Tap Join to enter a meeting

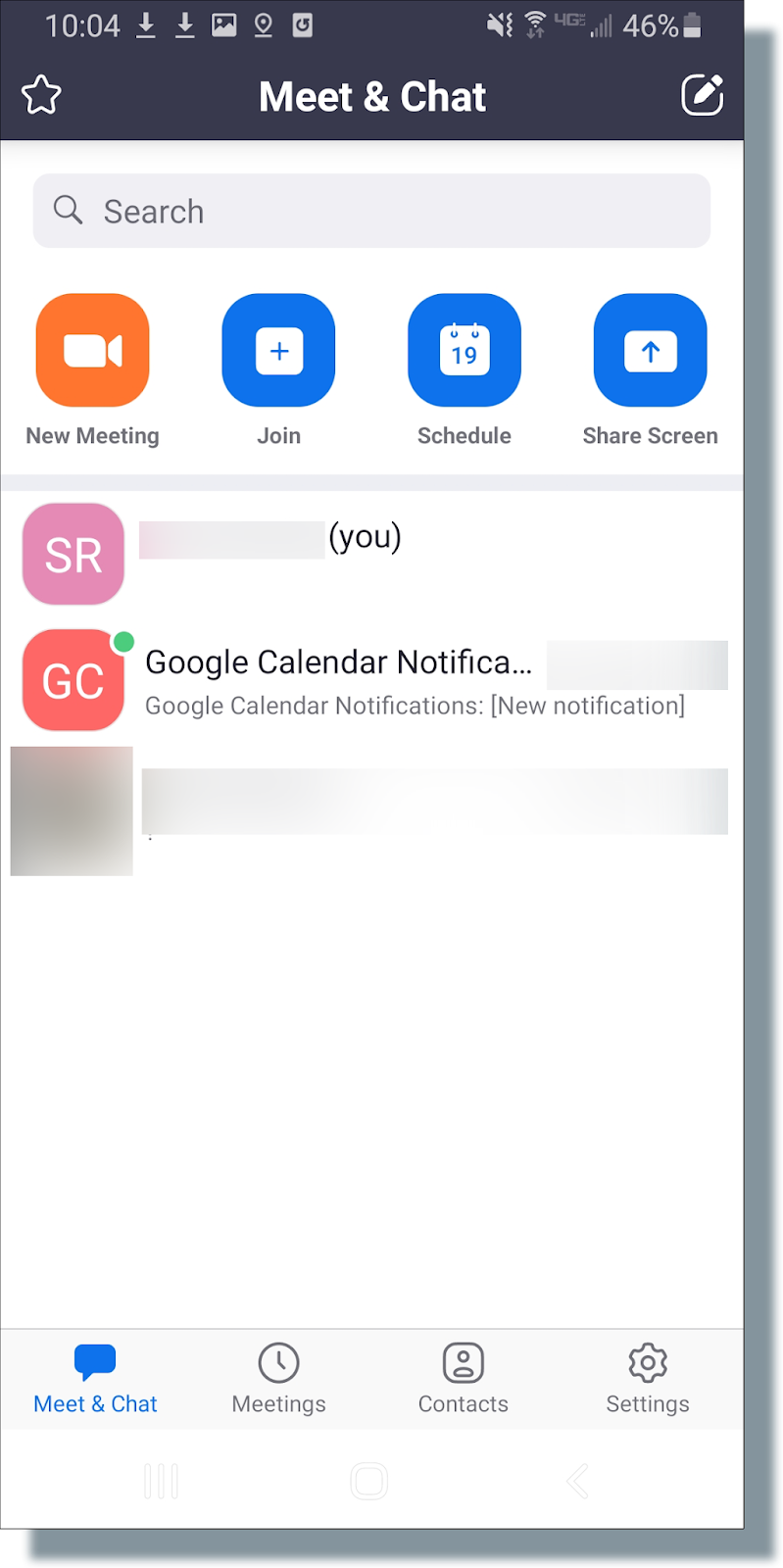pyautogui.click(x=278, y=351)
